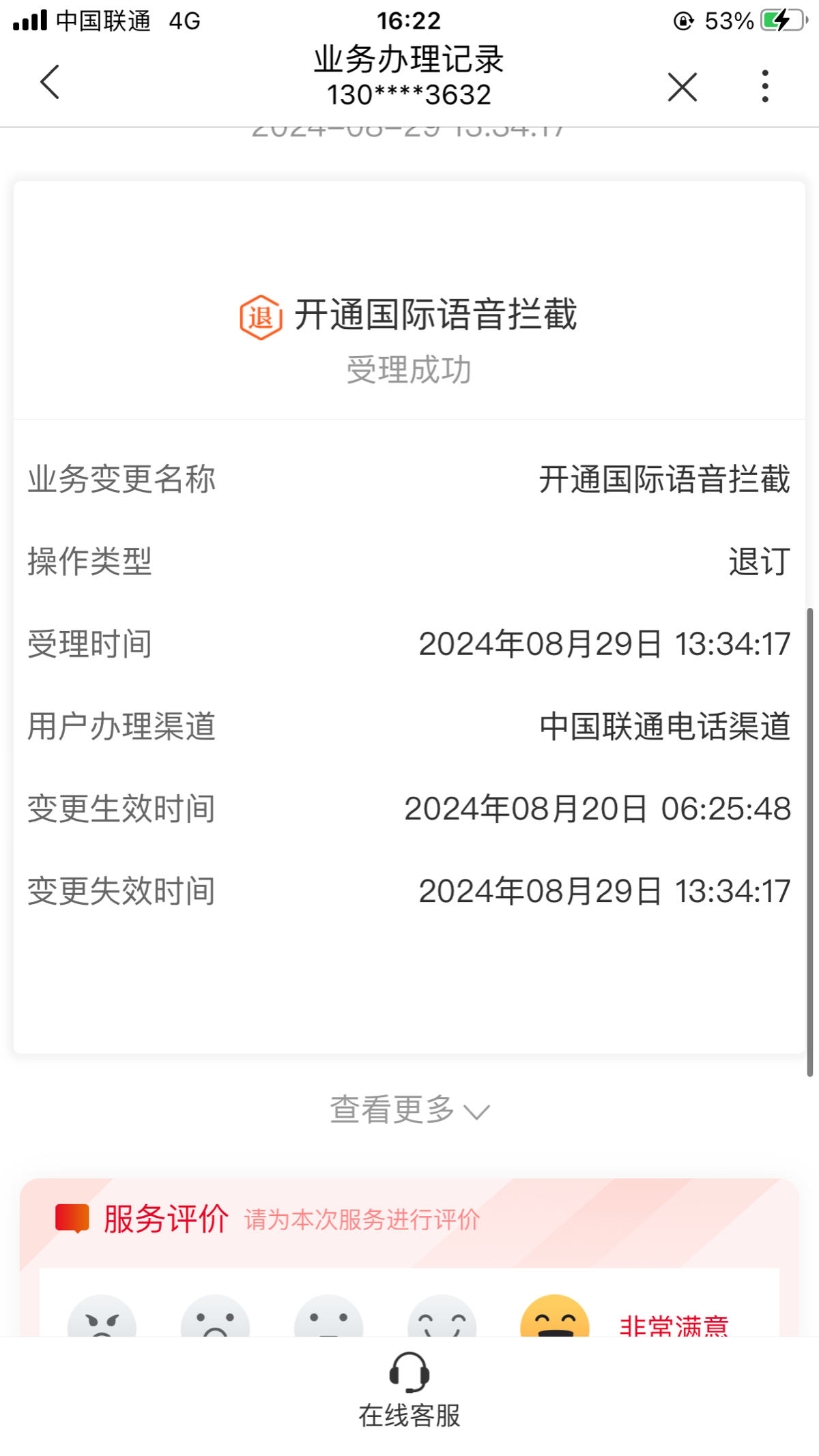
Task: Select the smiling face rating
Action: coord(442,1316)
